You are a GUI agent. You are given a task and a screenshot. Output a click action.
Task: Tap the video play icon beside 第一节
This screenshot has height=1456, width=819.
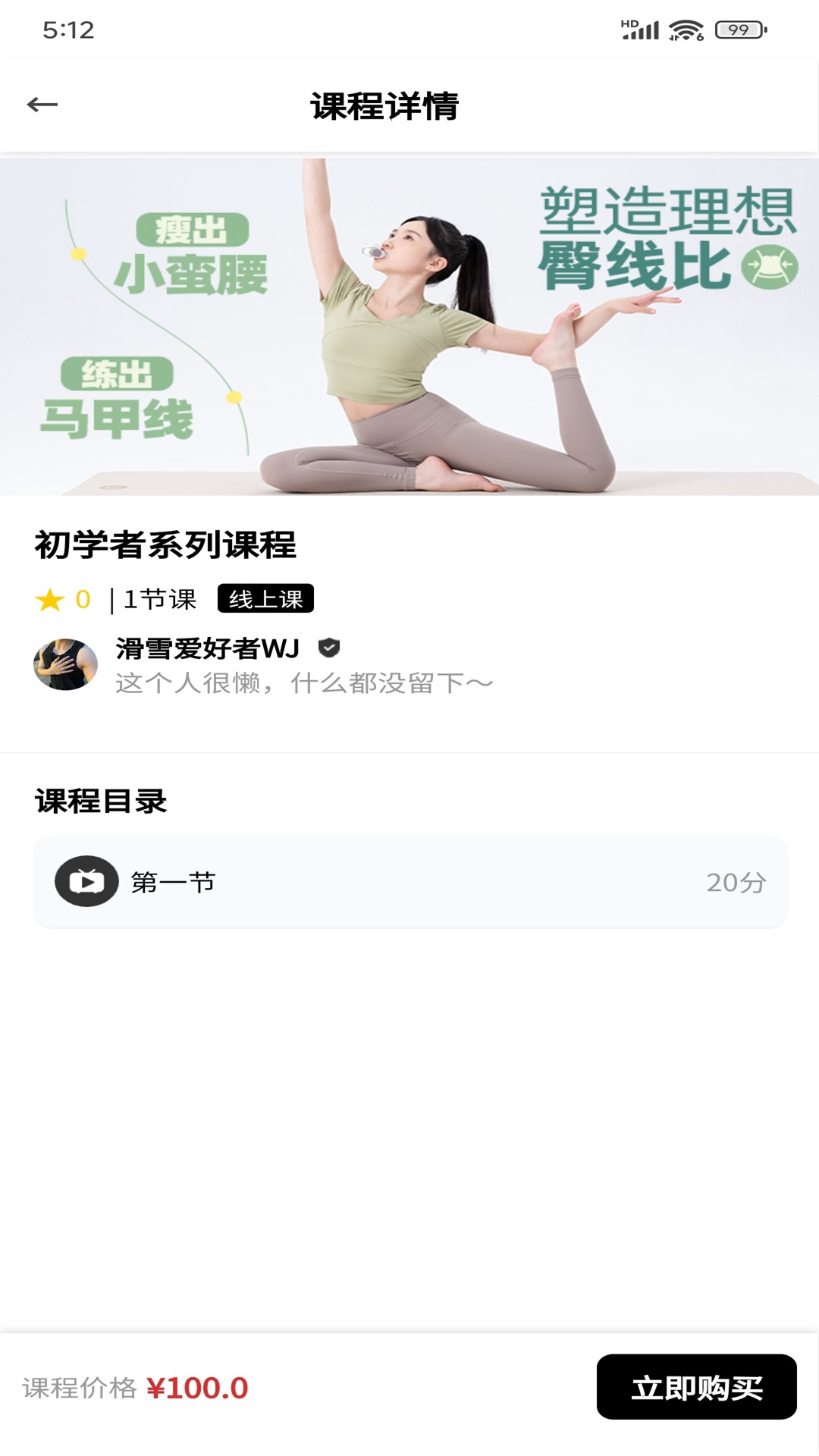click(86, 881)
